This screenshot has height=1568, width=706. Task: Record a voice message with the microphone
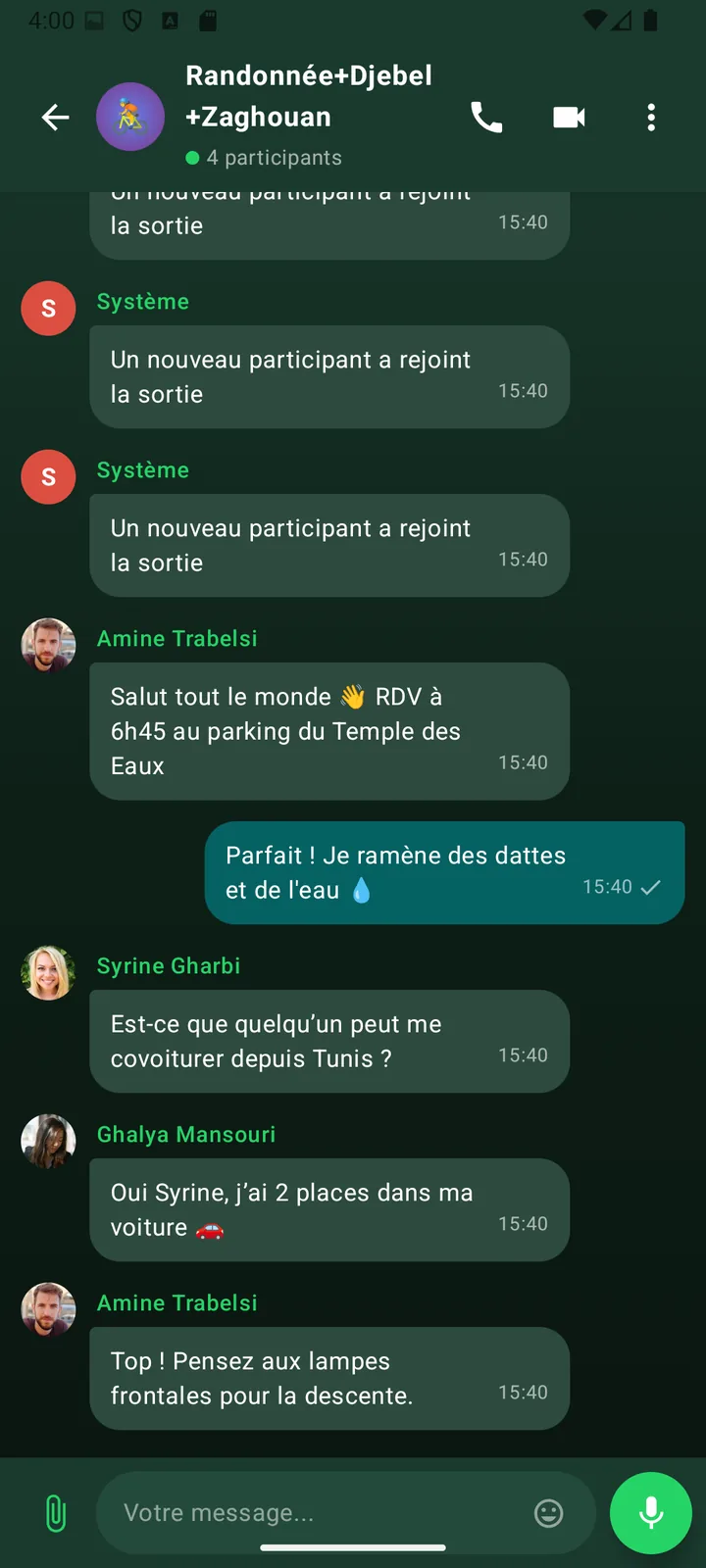[651, 1513]
